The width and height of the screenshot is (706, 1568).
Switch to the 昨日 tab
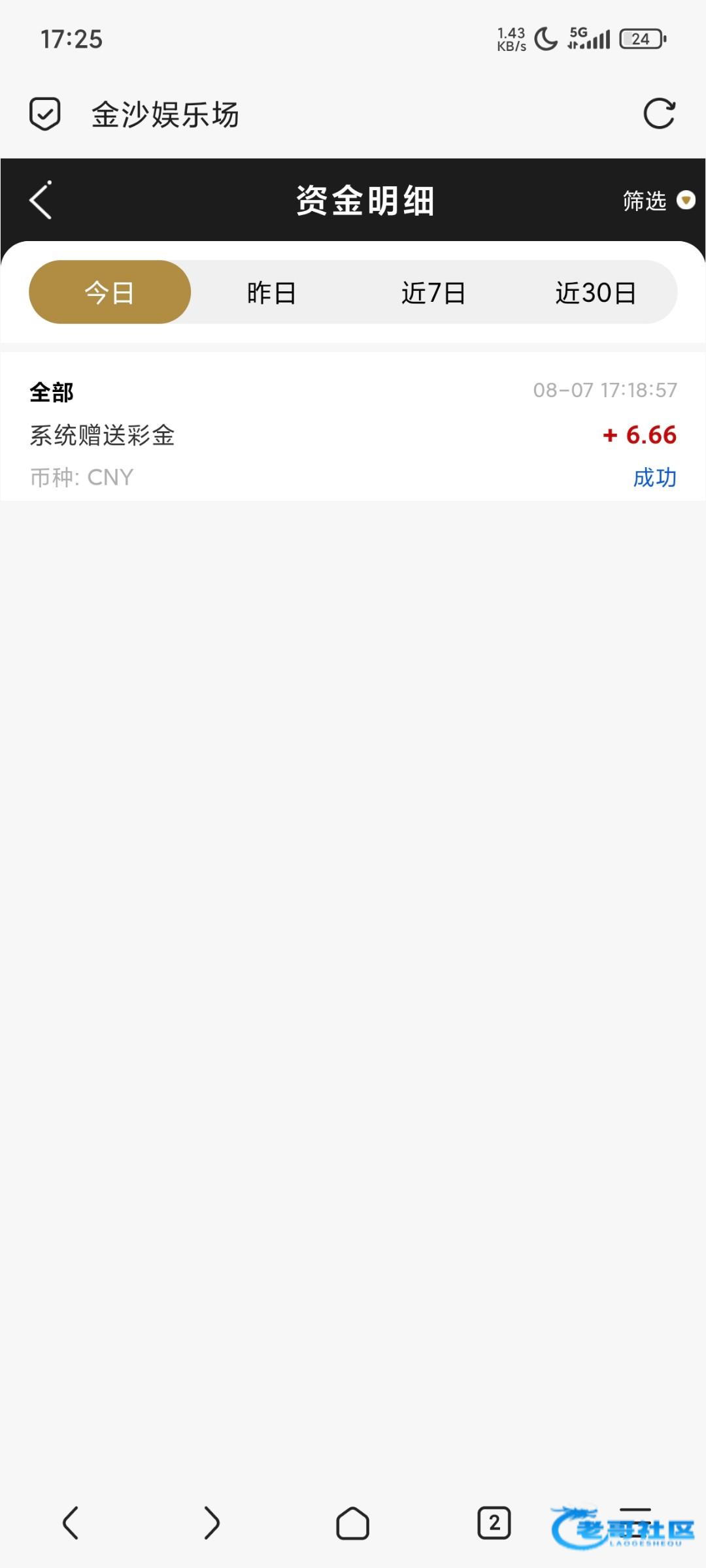click(271, 293)
